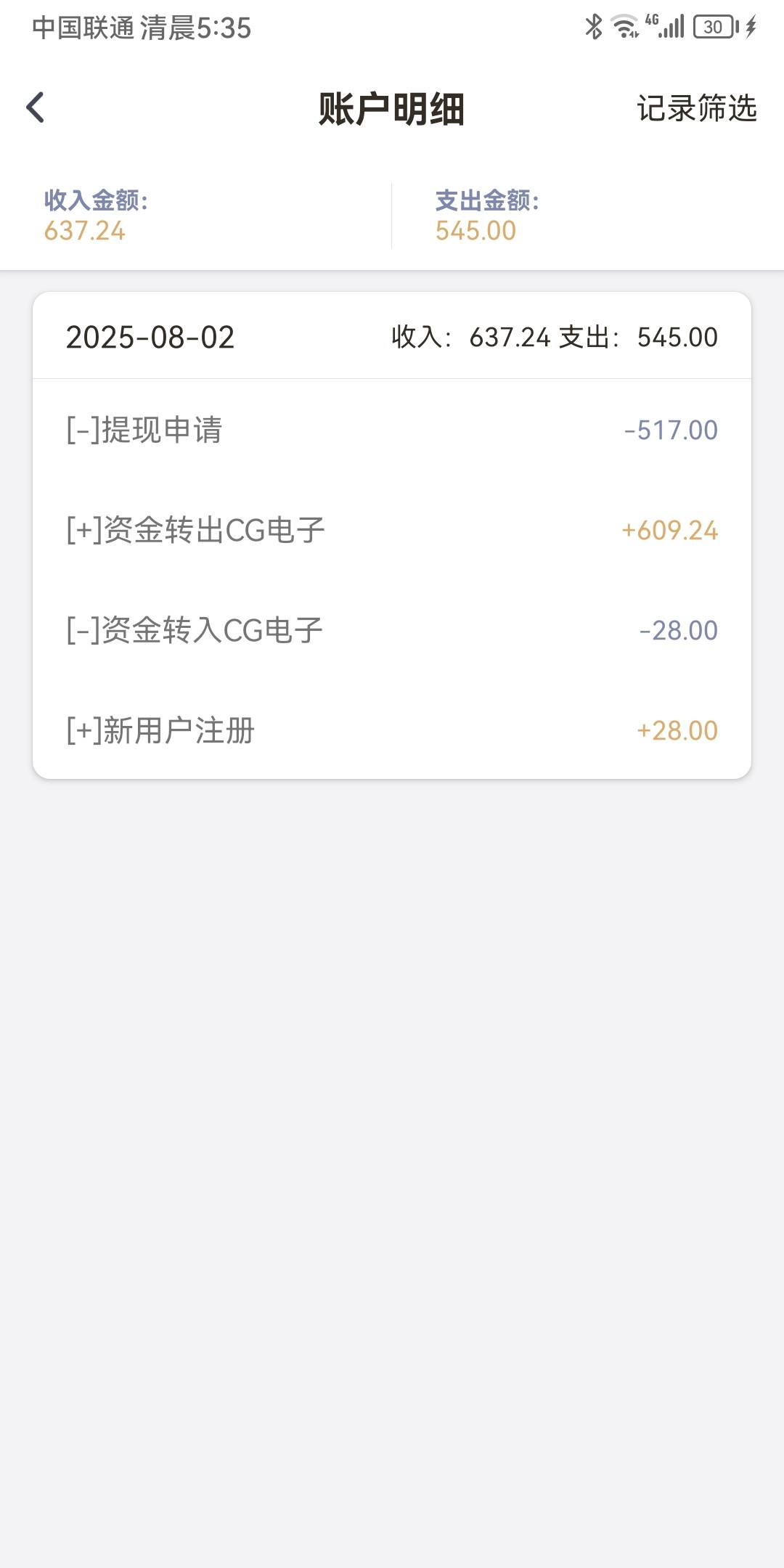Tap the charging lightning bolt icon
Screen dimensions: 784x1568
point(750,26)
